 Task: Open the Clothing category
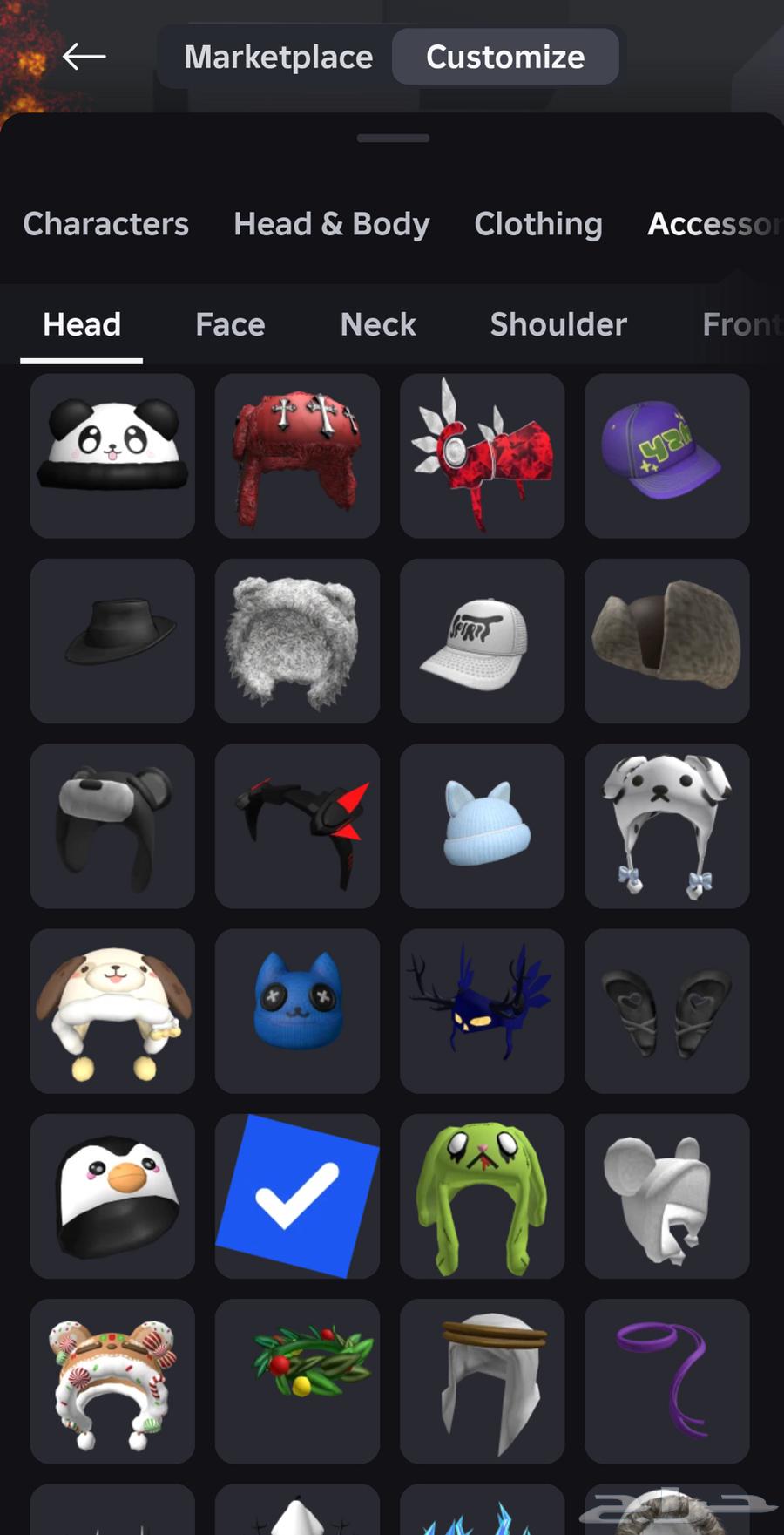tap(537, 224)
